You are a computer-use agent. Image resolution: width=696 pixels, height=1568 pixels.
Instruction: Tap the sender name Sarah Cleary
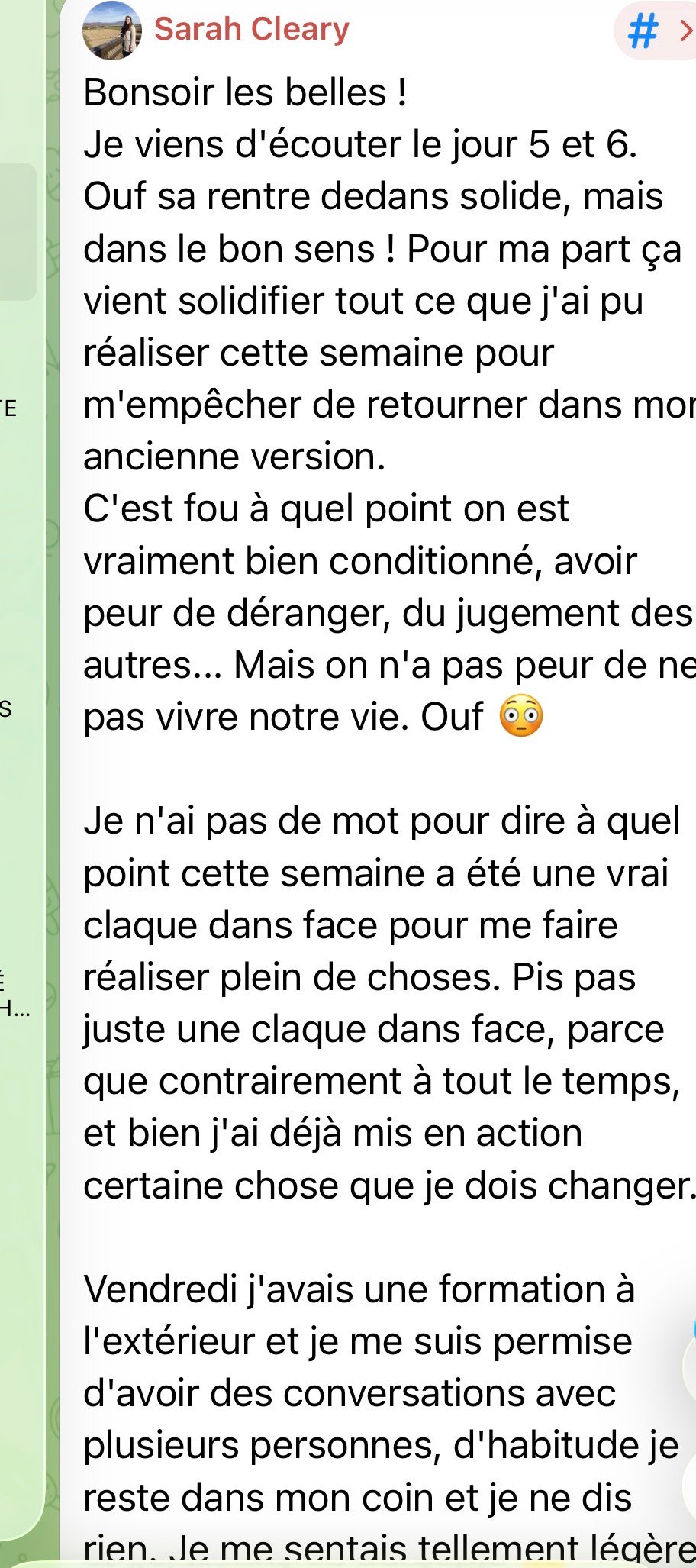pyautogui.click(x=252, y=29)
